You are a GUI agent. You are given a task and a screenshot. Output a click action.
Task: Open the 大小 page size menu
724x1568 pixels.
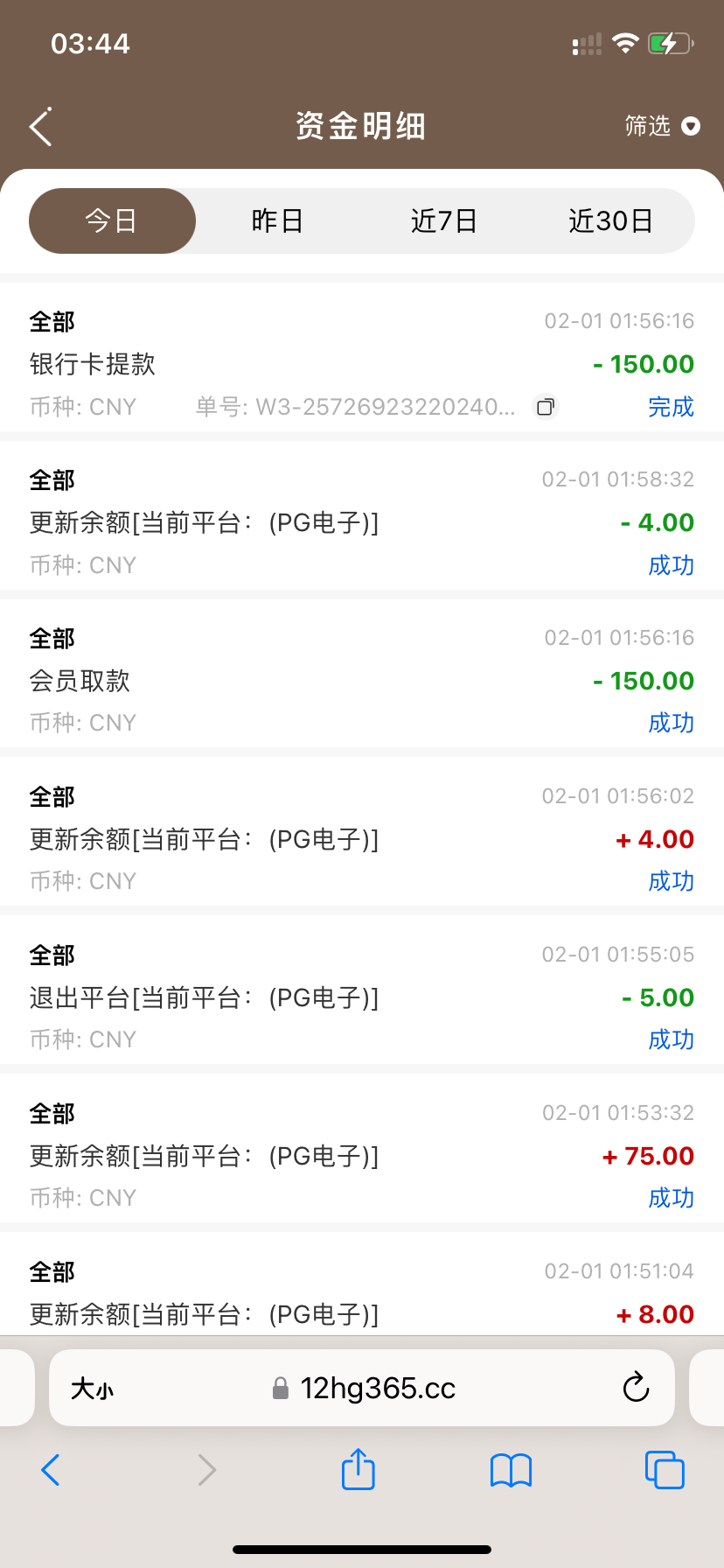pos(93,1388)
